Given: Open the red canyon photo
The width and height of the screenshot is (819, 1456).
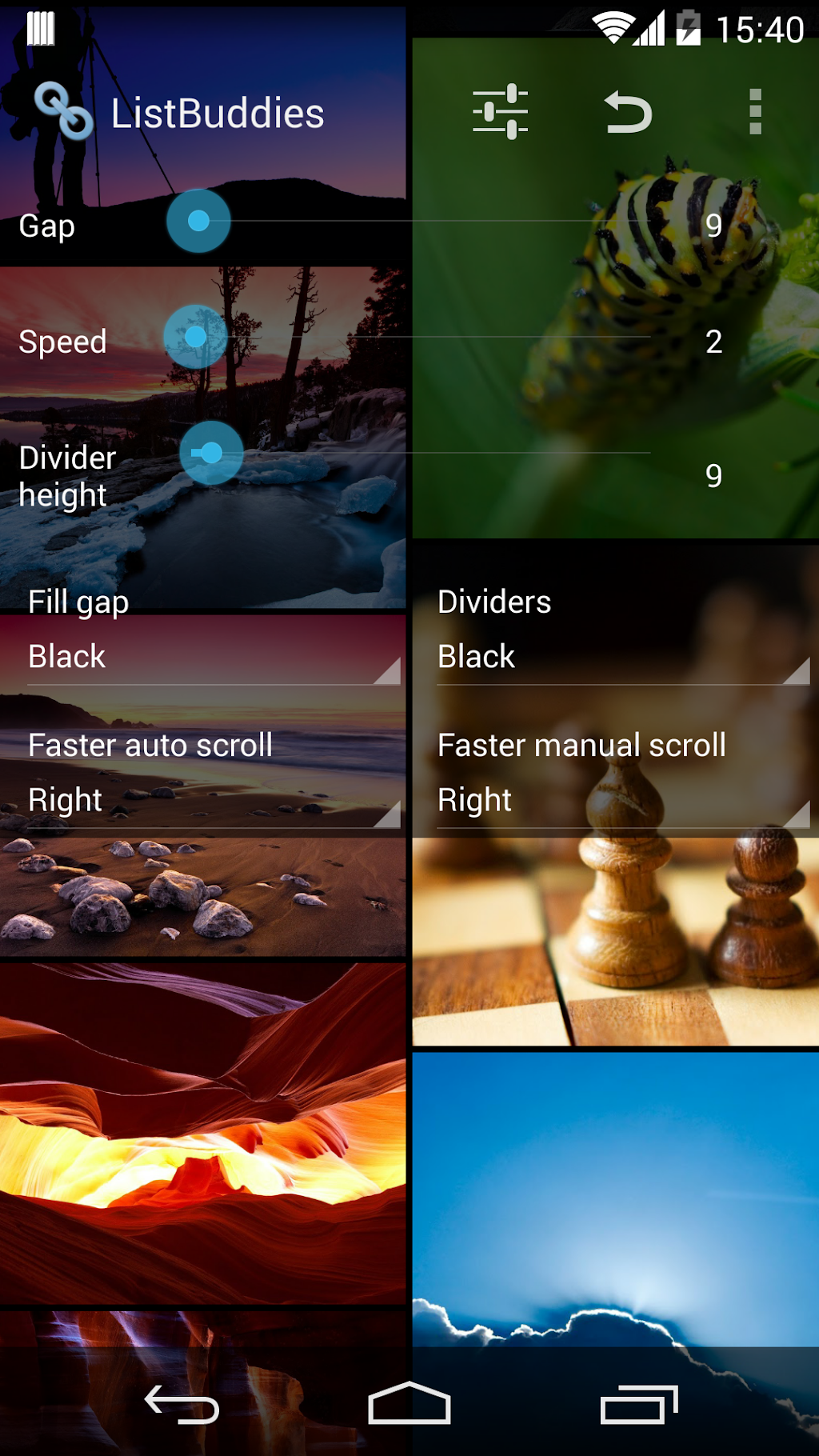Looking at the screenshot, I should (203, 1132).
